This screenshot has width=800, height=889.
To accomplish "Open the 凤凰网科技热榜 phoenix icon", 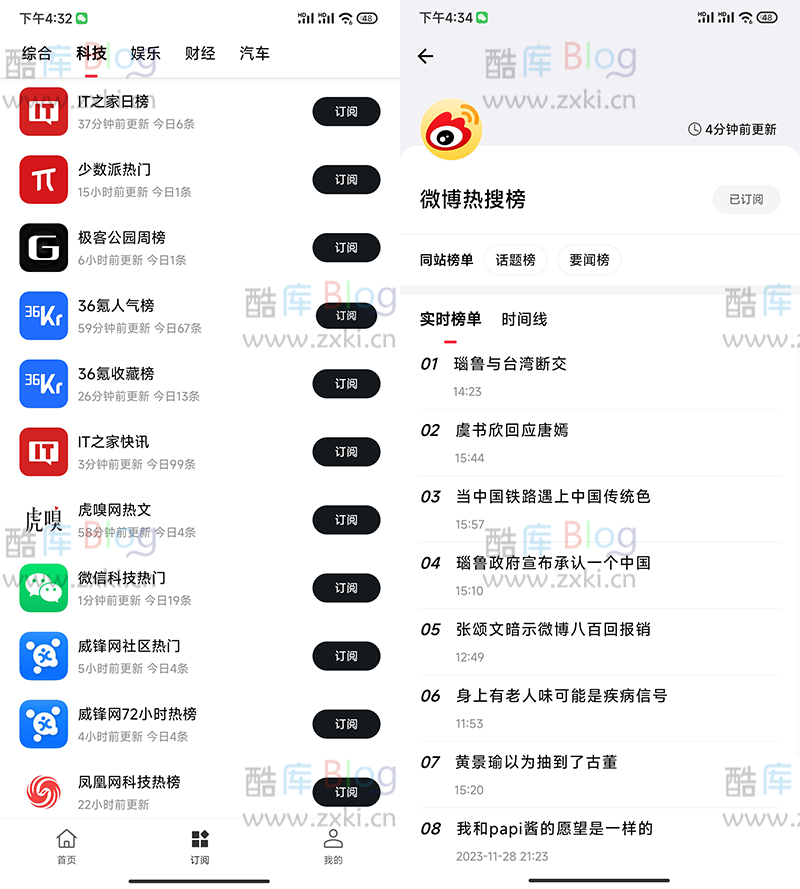I will 42,791.
